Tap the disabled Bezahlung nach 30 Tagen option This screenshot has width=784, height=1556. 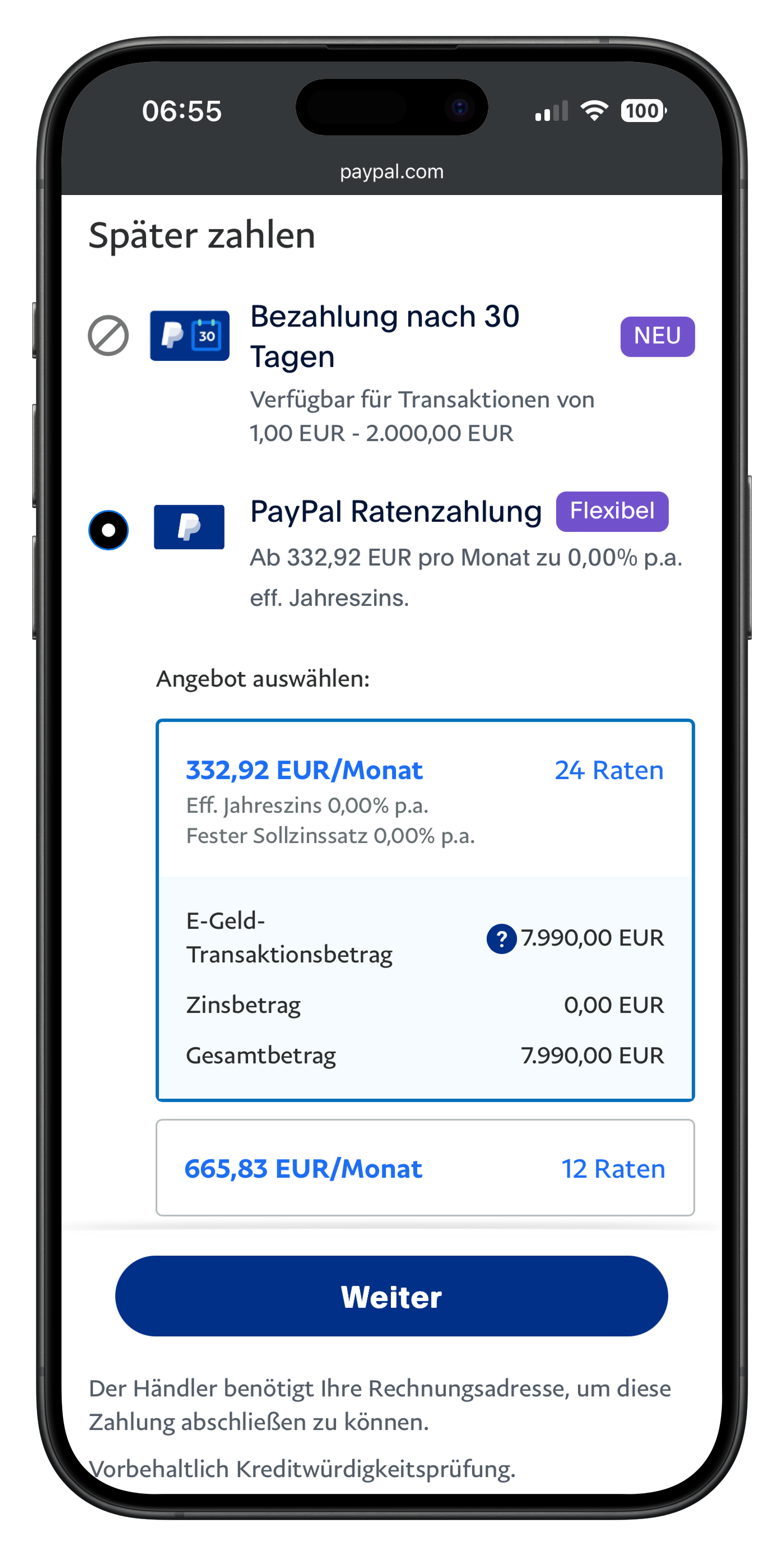pyautogui.click(x=108, y=335)
